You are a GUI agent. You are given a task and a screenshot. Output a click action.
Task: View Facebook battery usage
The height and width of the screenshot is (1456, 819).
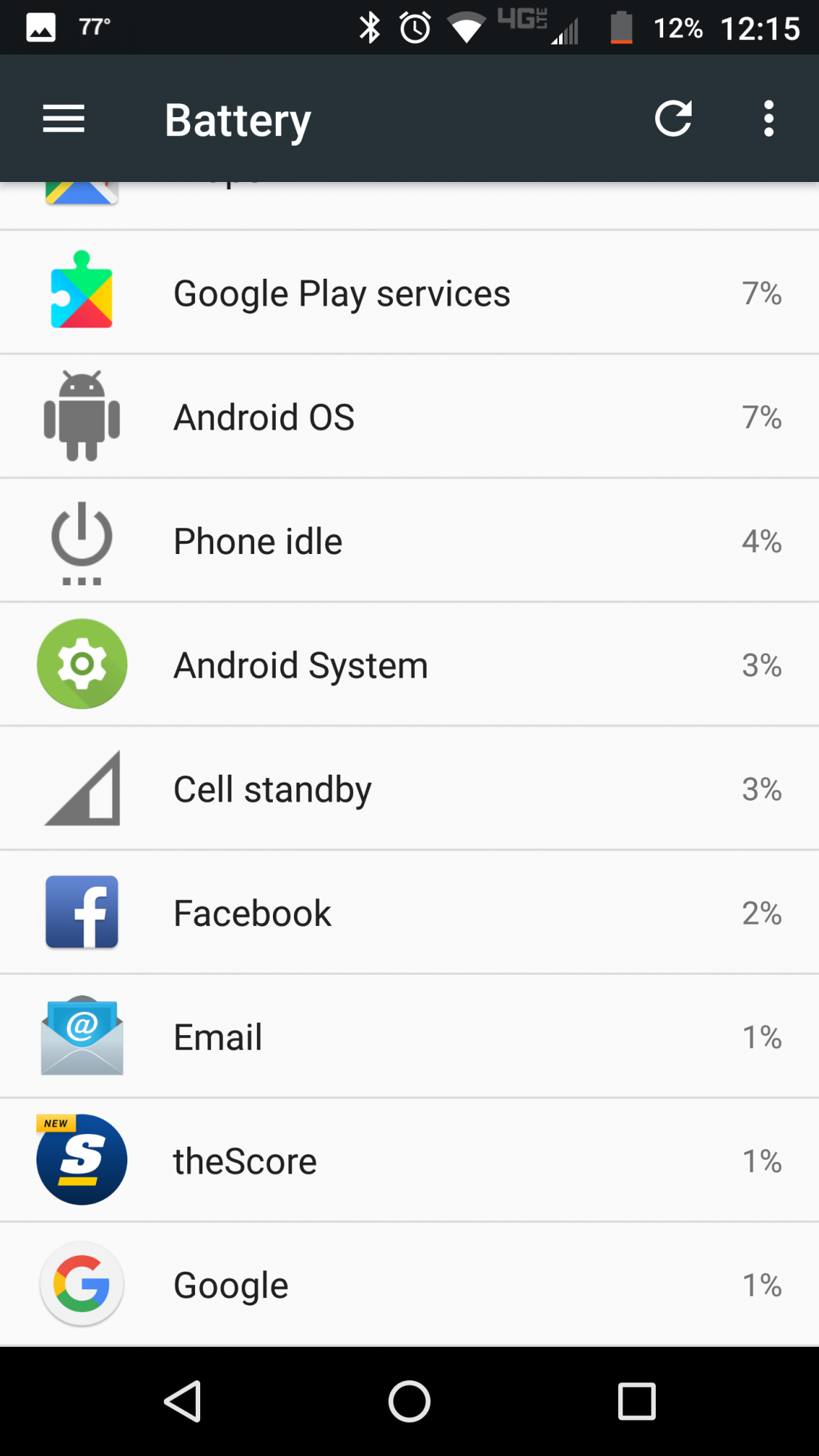pos(409,912)
